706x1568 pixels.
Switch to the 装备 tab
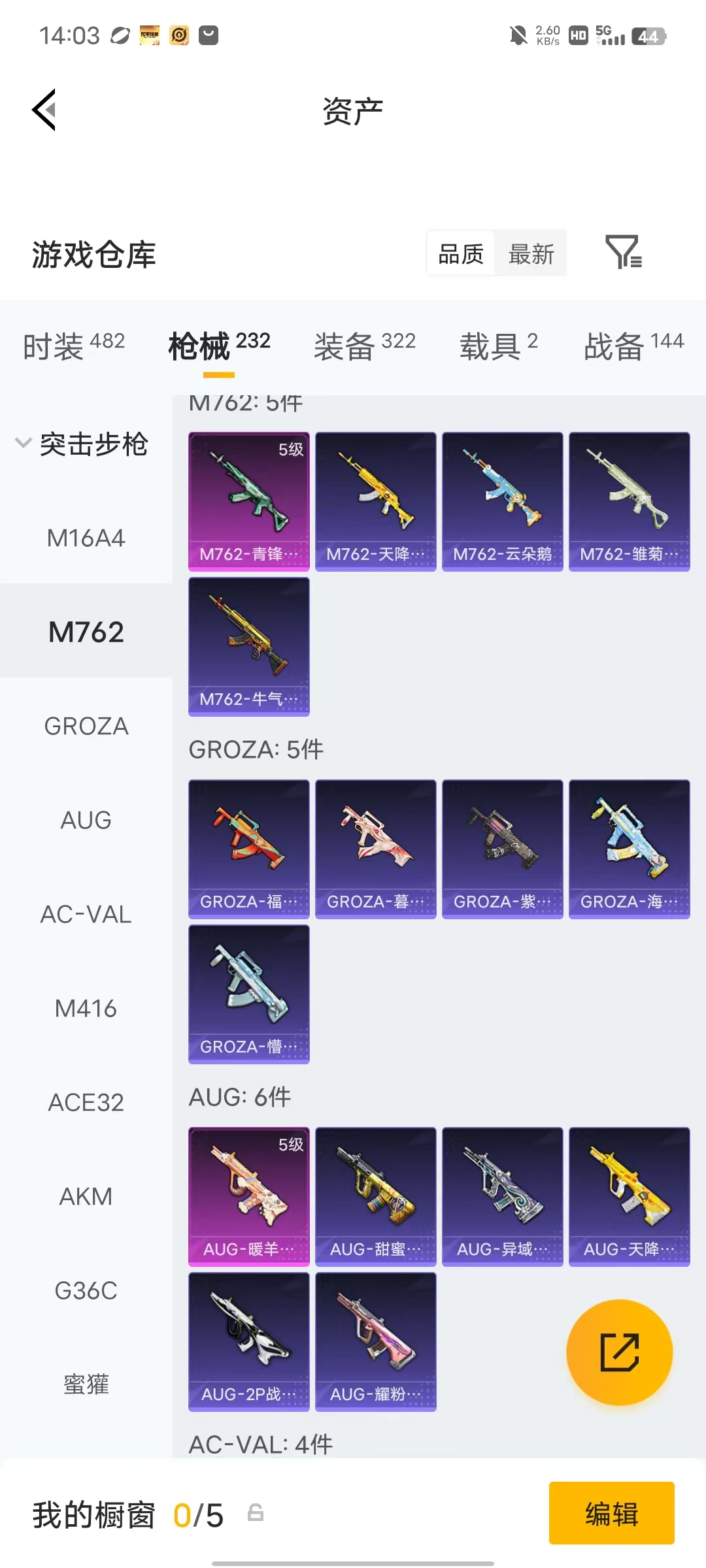[365, 346]
